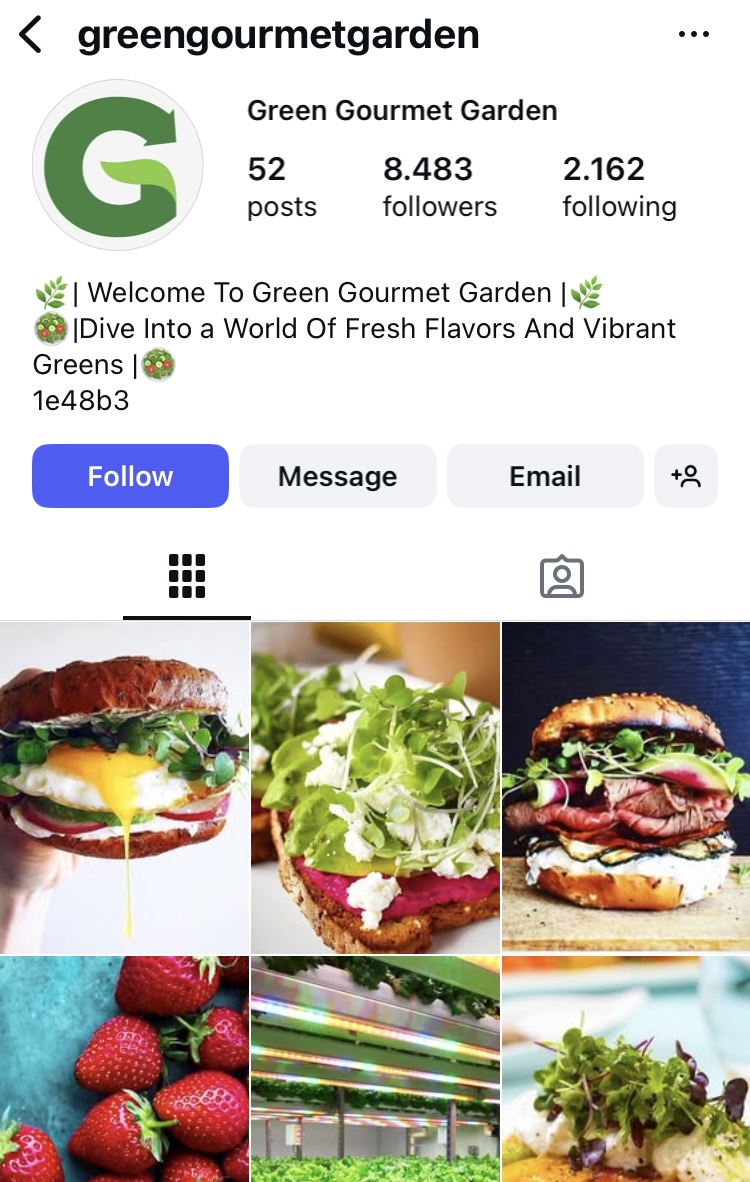The image size is (750, 1182).
Task: Tap the Email button
Action: [544, 476]
